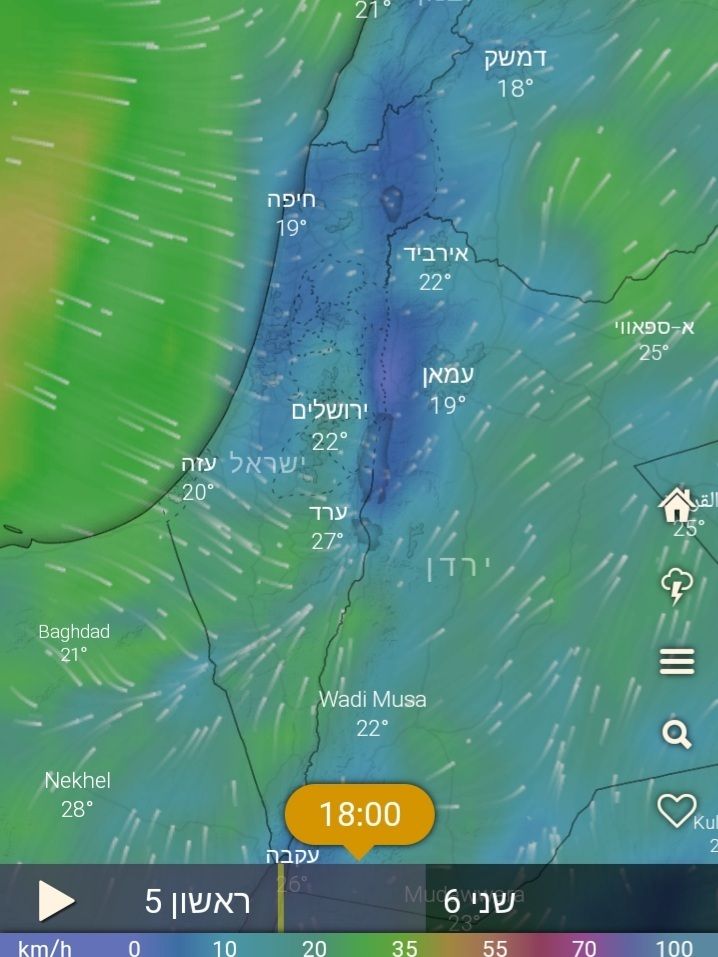Viewport: 718px width, 957px height.
Task: Open the hamburger menu
Action: tap(677, 661)
